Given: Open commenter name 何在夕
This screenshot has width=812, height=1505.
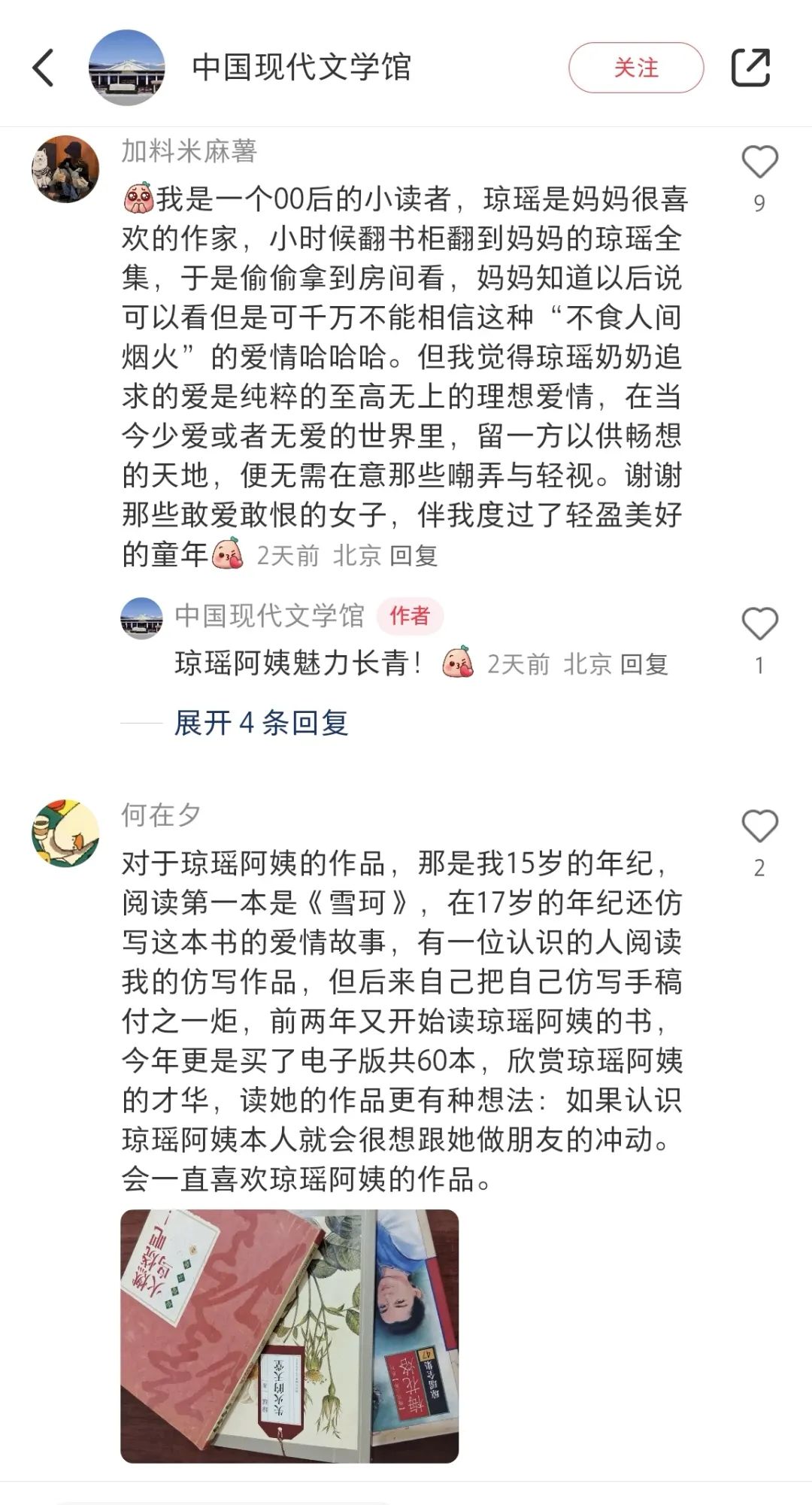Looking at the screenshot, I should click(x=161, y=815).
